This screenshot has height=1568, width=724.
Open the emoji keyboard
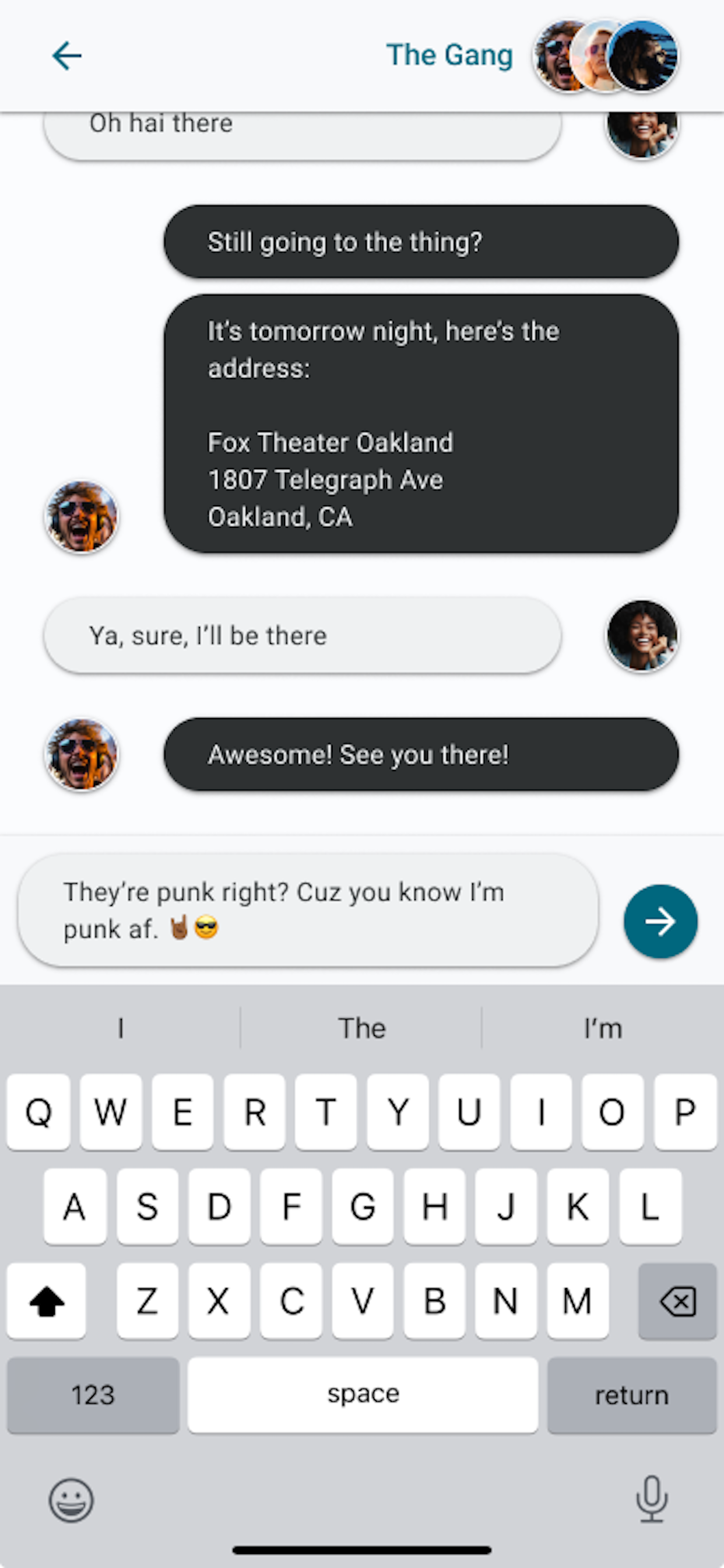pyautogui.click(x=71, y=1500)
